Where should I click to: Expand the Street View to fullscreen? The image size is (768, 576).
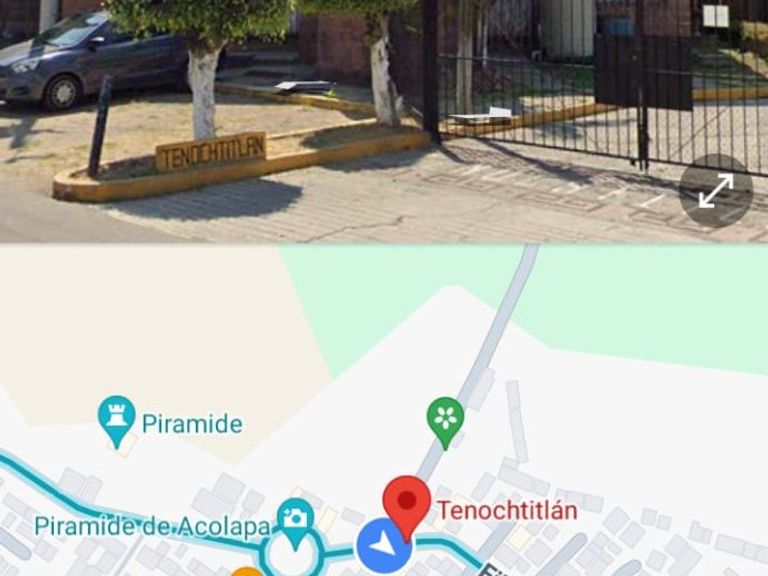[715, 190]
